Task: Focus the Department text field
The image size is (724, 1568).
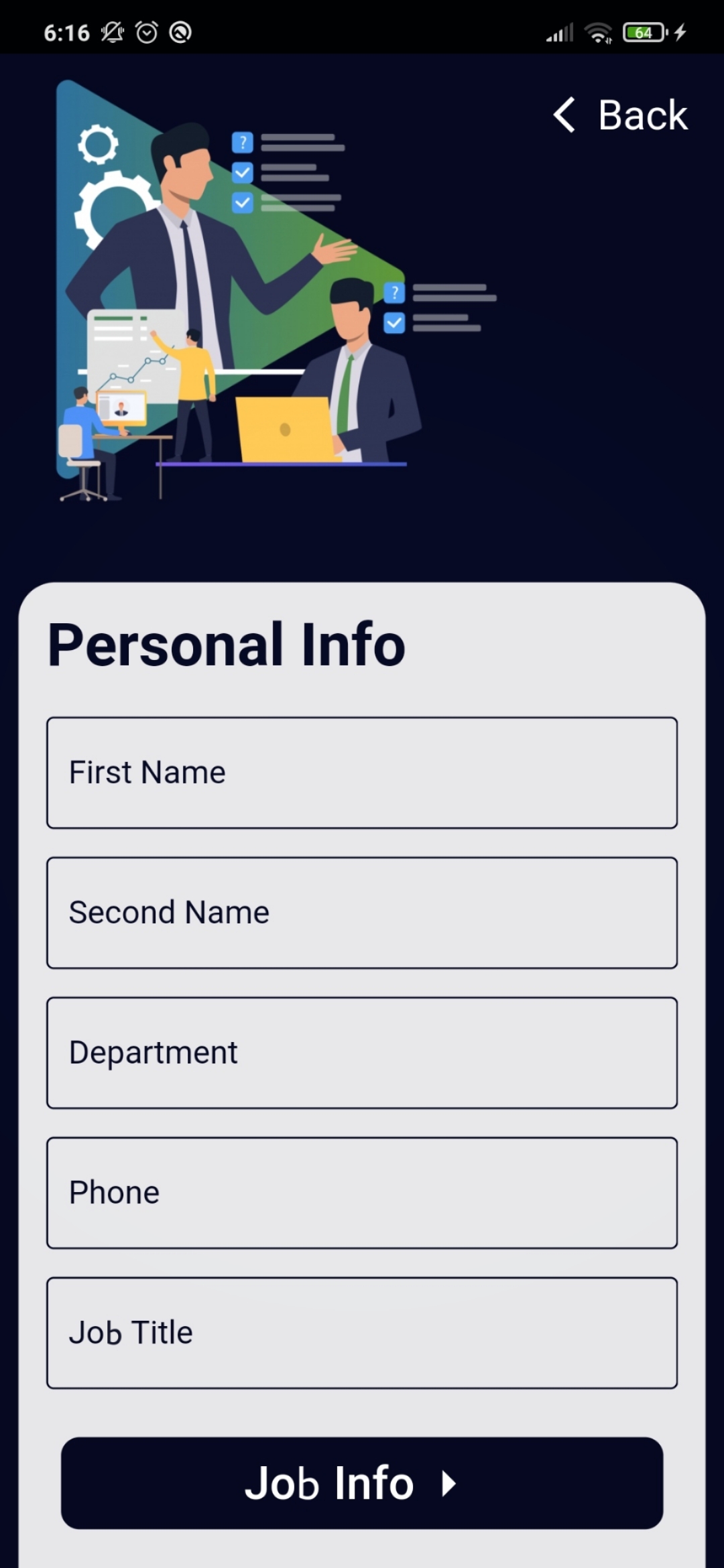Action: coord(362,1053)
